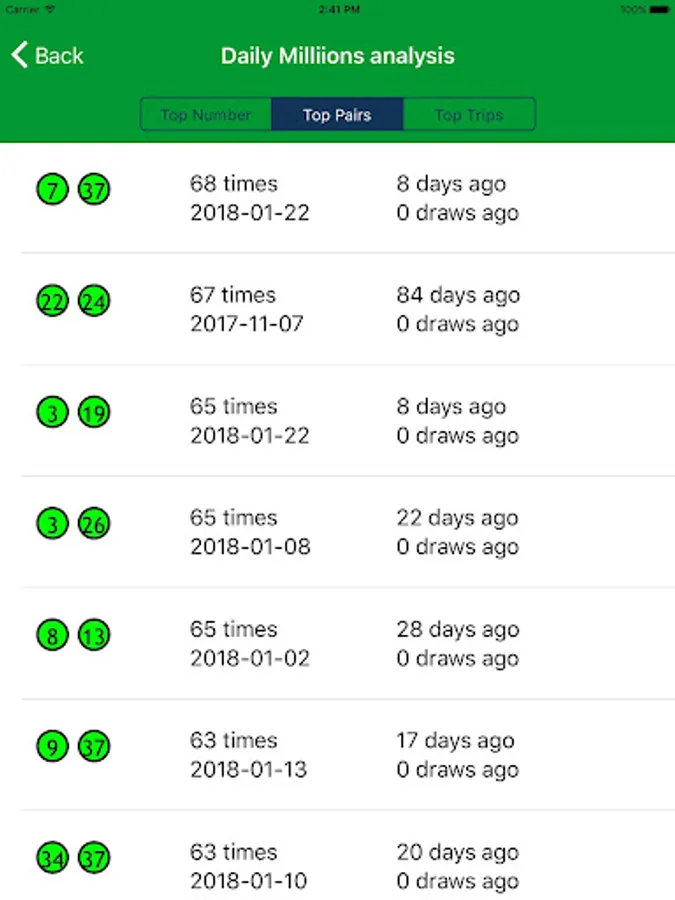Go back using the Back button

(47, 56)
